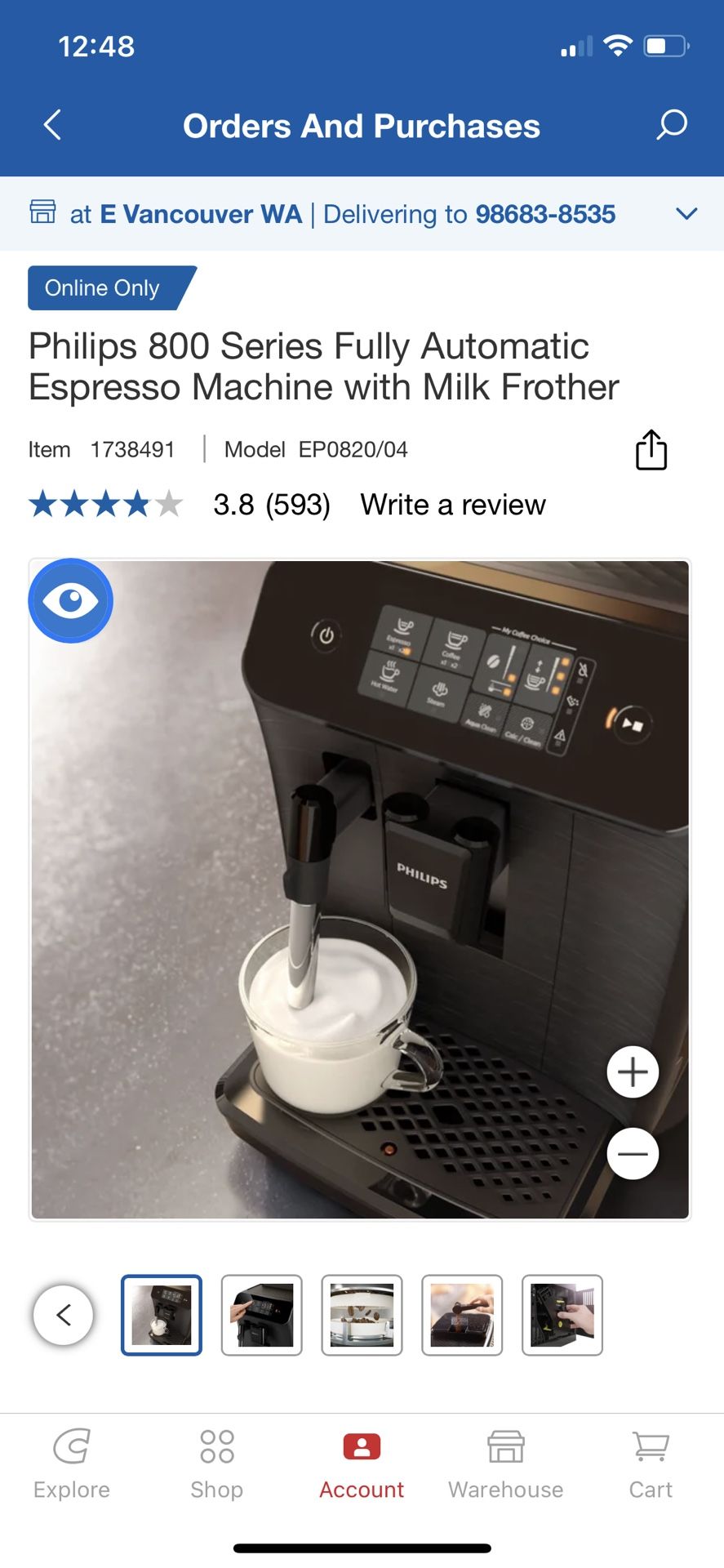Show previous thumbnails with left arrow
Viewport: 724px width, 1568px height.
[64, 1315]
